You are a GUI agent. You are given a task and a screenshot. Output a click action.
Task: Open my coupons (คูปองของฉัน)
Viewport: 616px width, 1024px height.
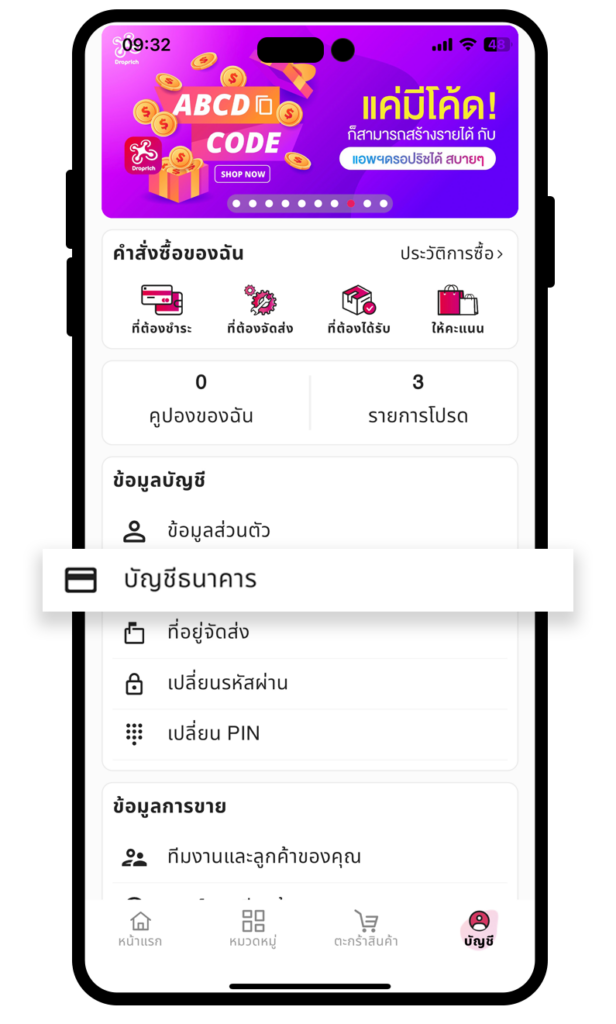click(201, 400)
